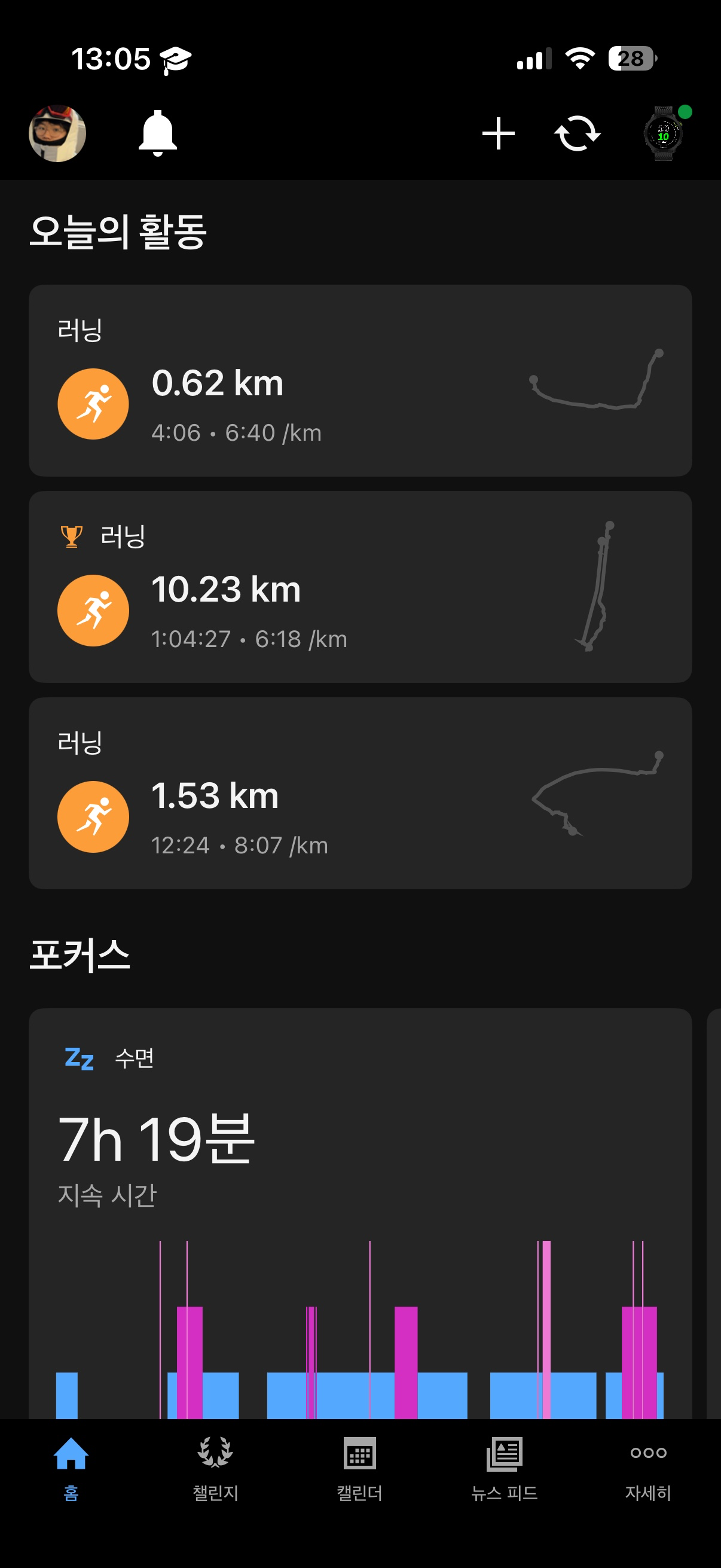Image resolution: width=721 pixels, height=1568 pixels.
Task: Open the 0.62 km running activity
Action: 360,380
